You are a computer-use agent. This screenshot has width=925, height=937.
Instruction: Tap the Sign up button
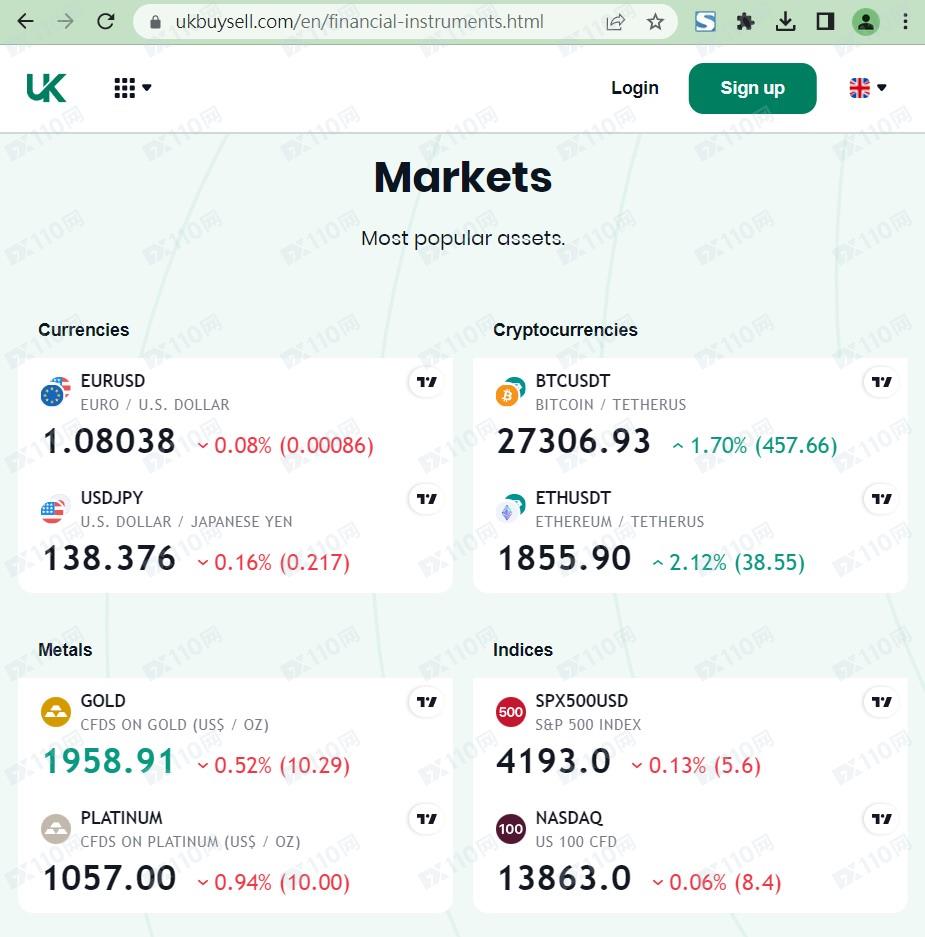(x=752, y=88)
